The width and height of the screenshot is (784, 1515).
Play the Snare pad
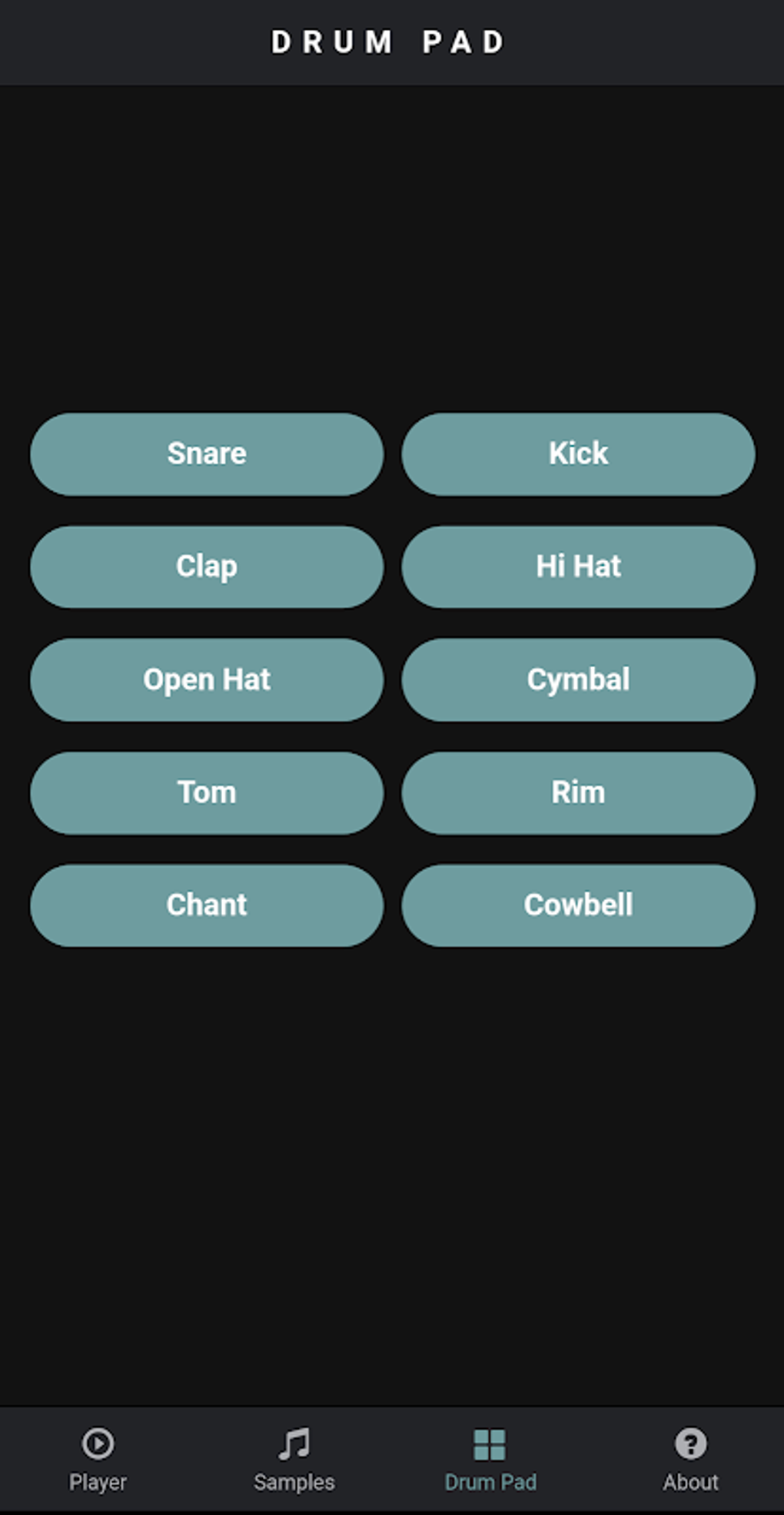point(206,454)
